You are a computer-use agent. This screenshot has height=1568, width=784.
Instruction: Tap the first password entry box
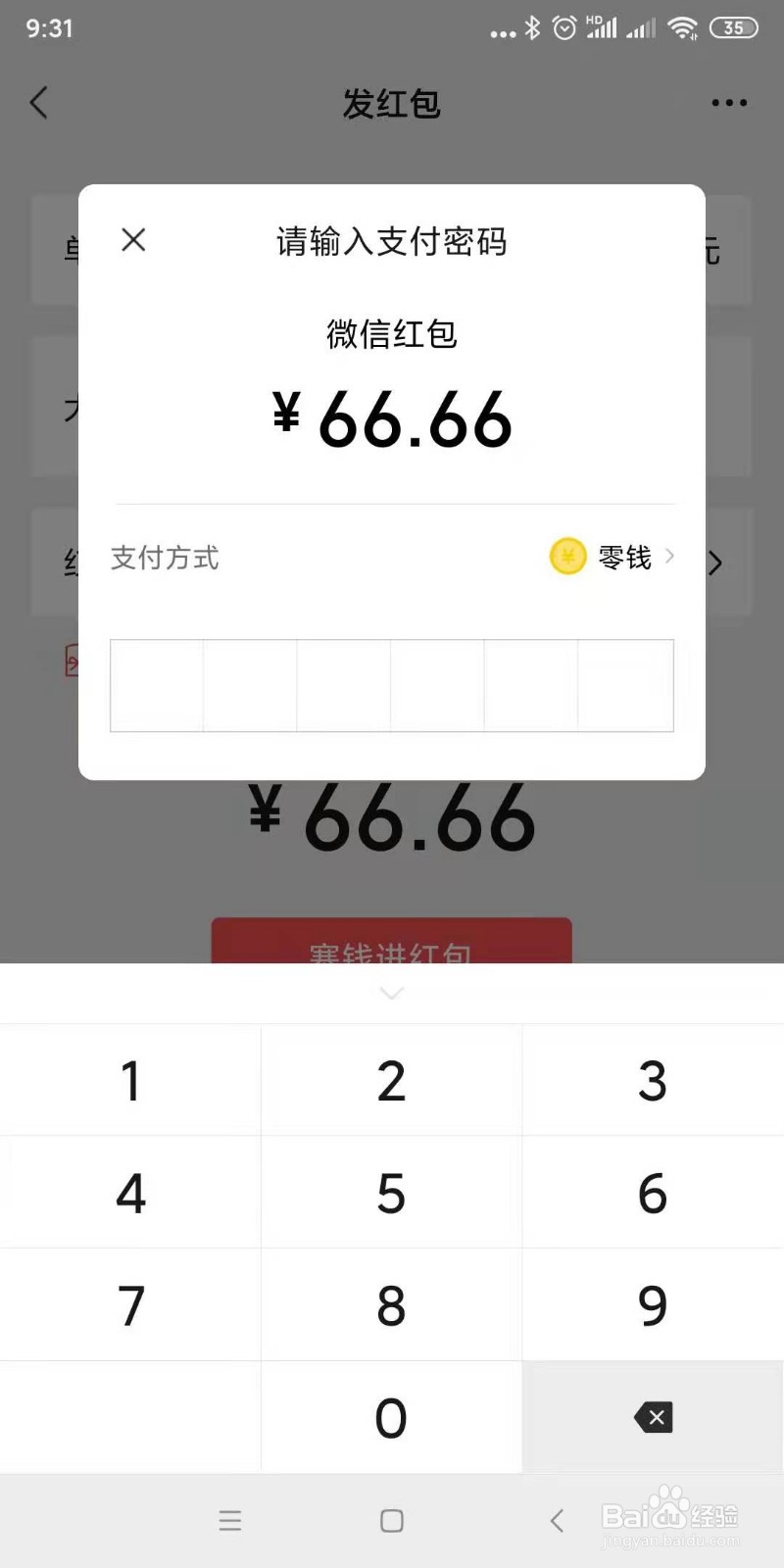(x=157, y=686)
